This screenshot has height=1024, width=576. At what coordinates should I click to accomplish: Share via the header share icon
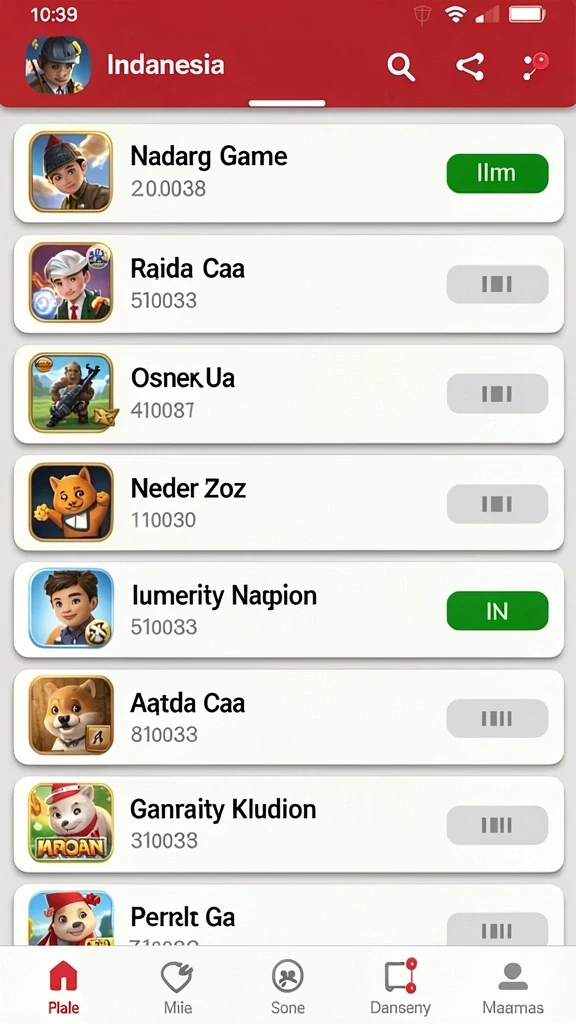(470, 67)
